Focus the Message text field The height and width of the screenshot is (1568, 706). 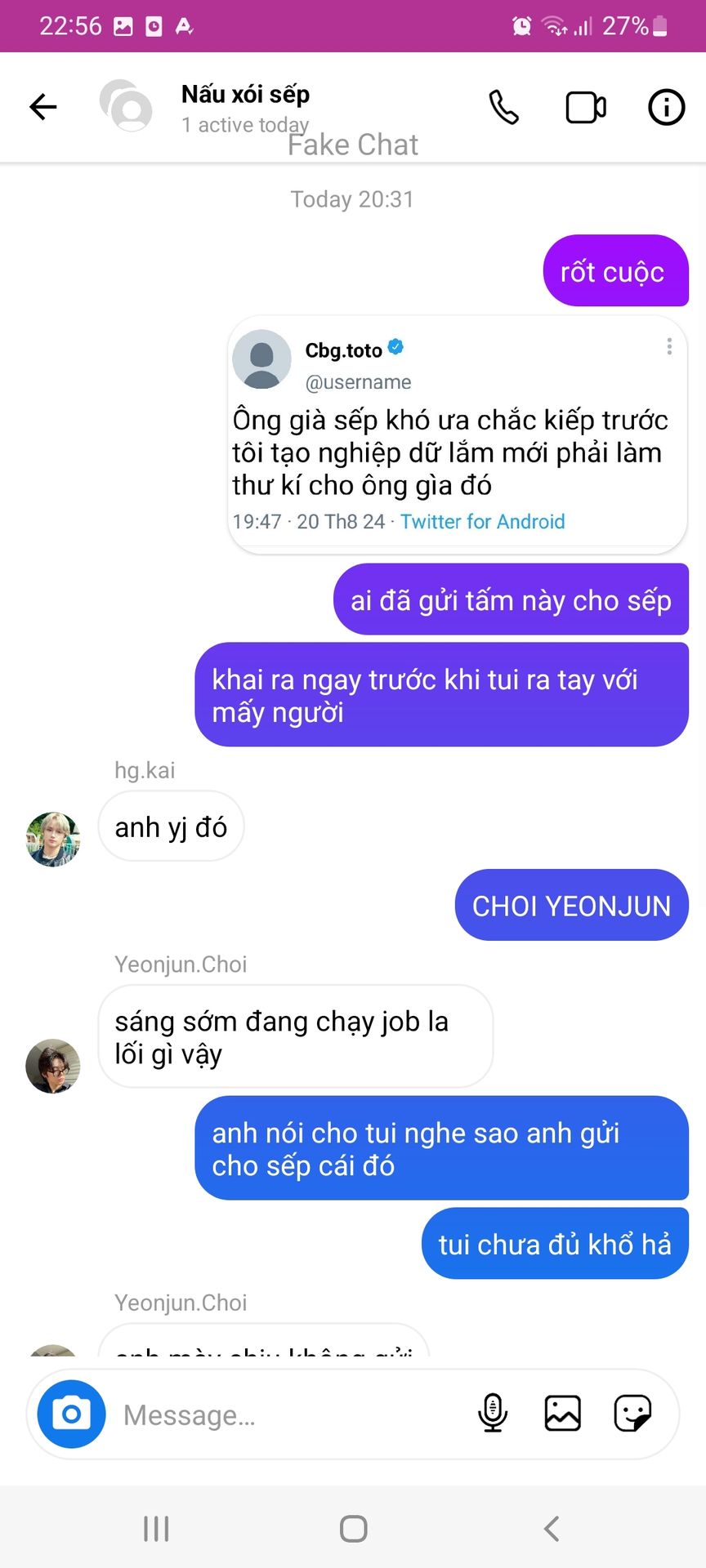(286, 1414)
